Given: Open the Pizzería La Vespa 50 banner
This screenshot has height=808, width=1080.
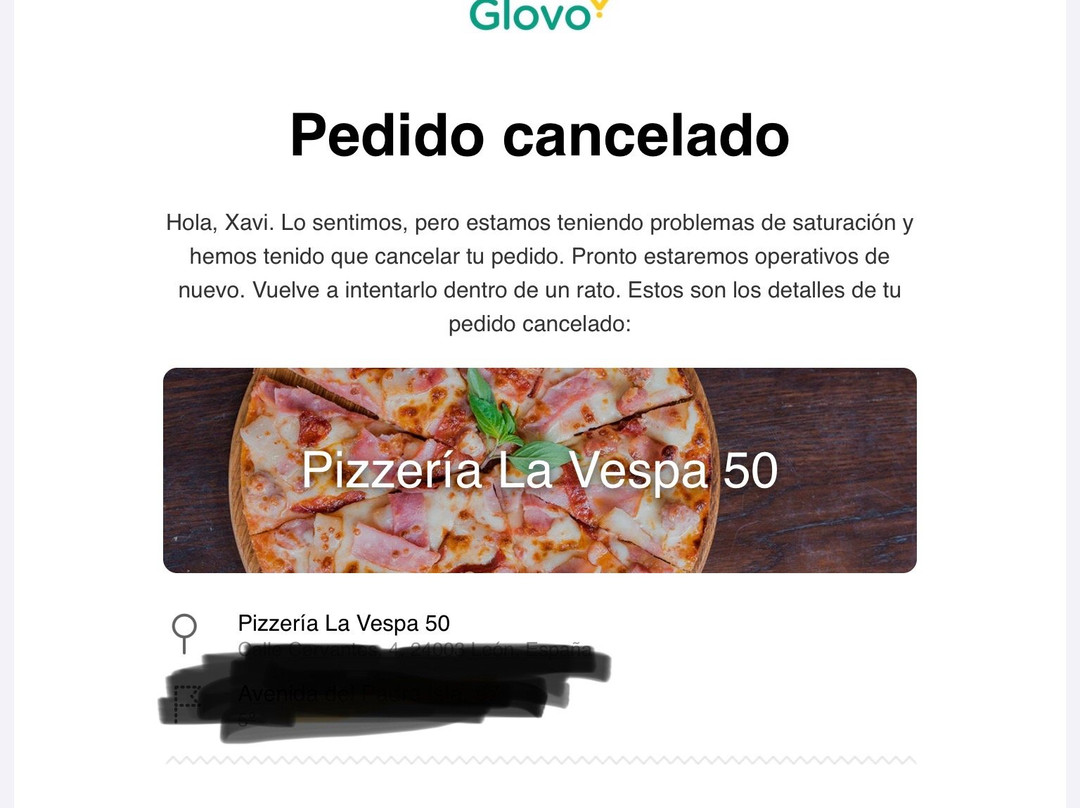Looking at the screenshot, I should pyautogui.click(x=539, y=470).
